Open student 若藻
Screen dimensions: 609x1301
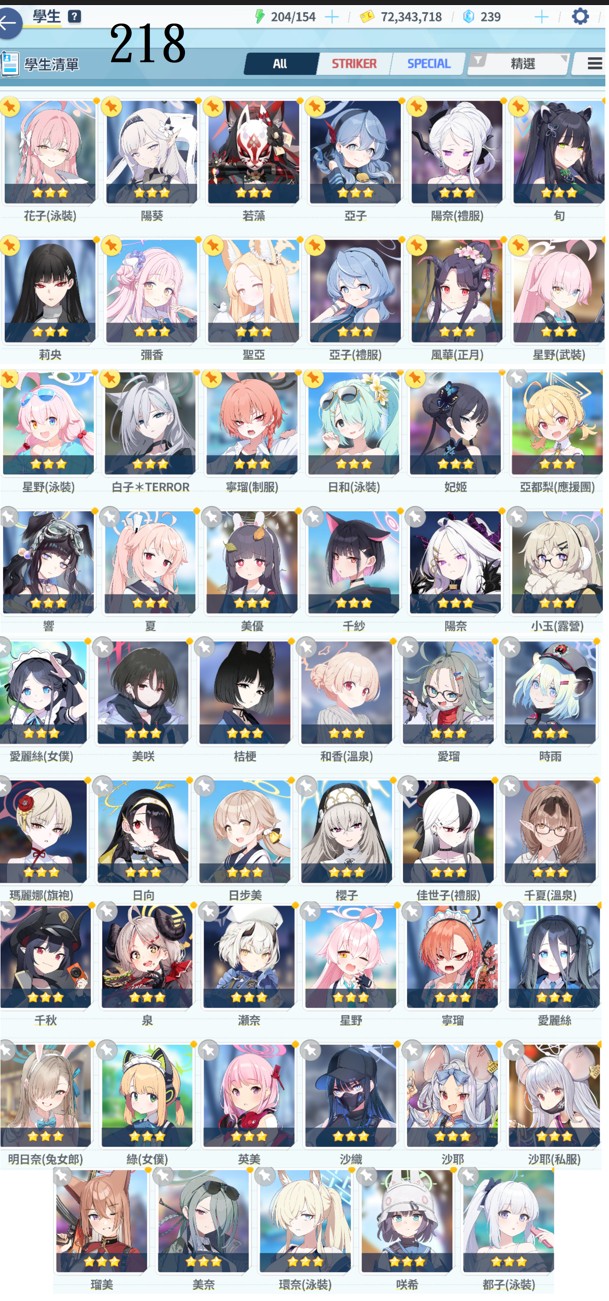(253, 152)
